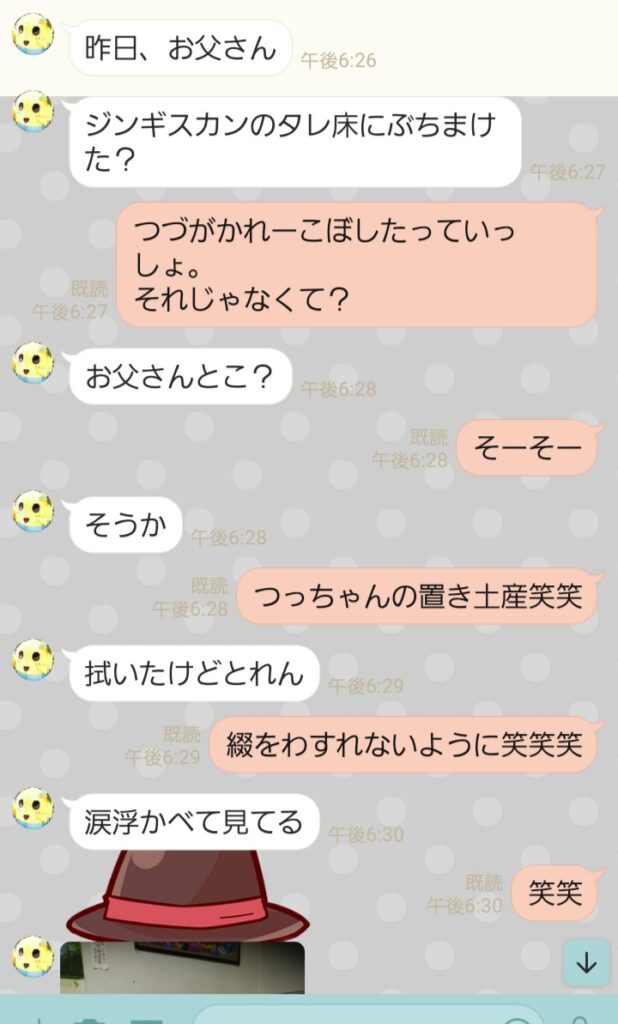Tap the avatar beside 拭いたけどとれん
Viewport: 618px width, 1024px height.
pyautogui.click(x=33, y=661)
